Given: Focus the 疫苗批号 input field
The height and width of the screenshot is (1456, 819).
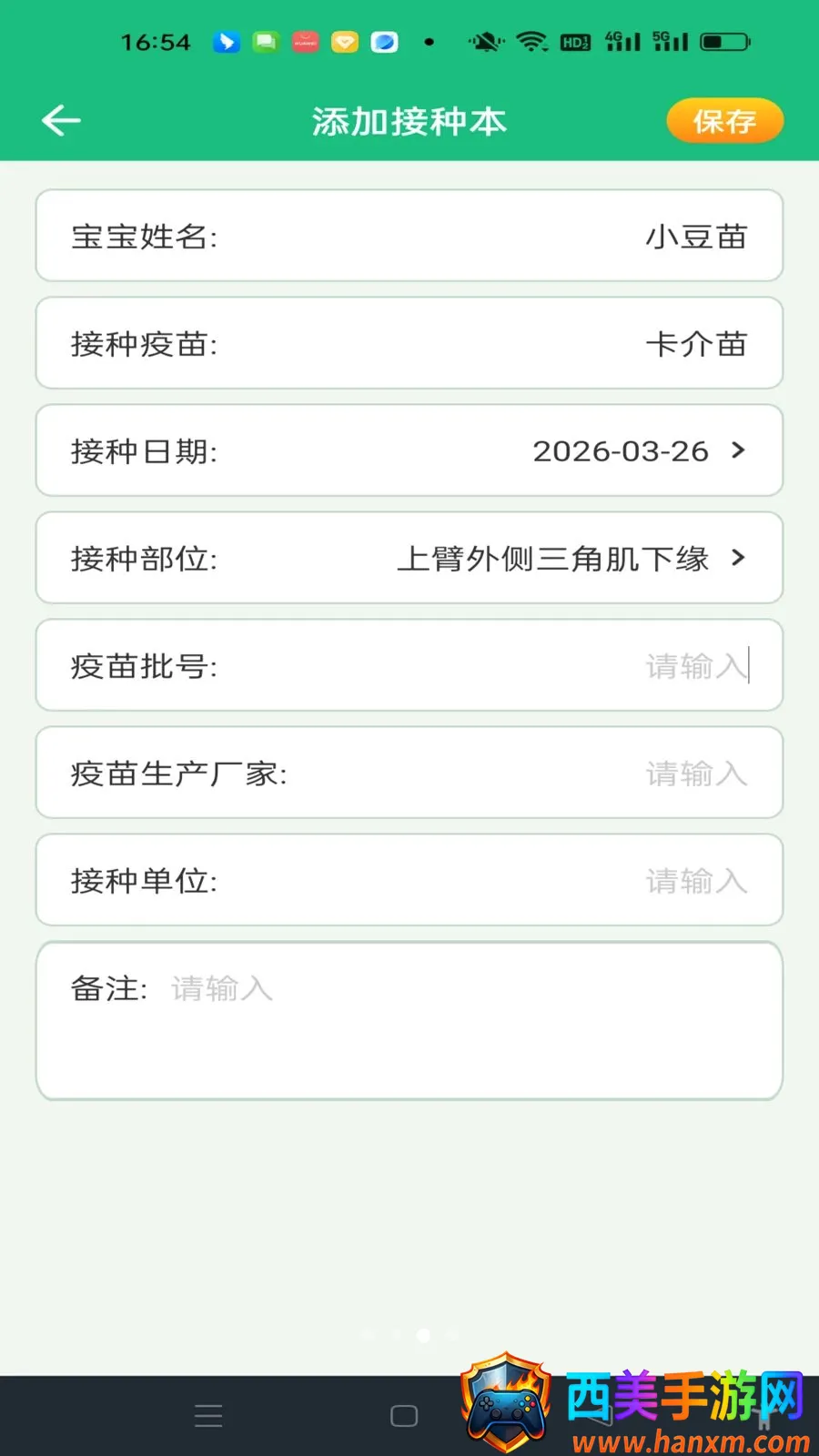Looking at the screenshot, I should pyautogui.click(x=409, y=665).
